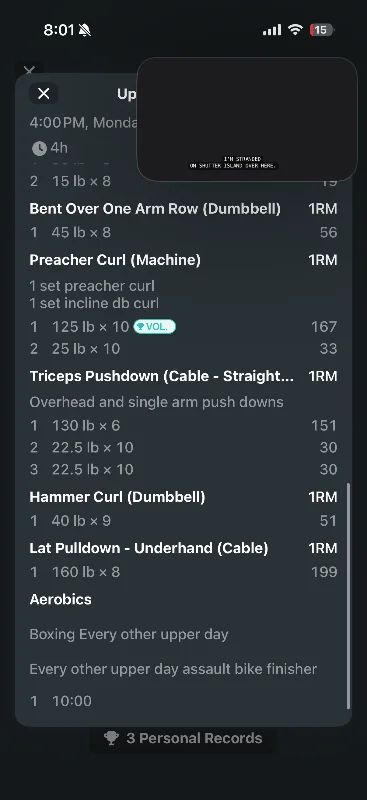Open the Aerobics exercise entry
Viewport: 367px width, 800px height.
61,599
